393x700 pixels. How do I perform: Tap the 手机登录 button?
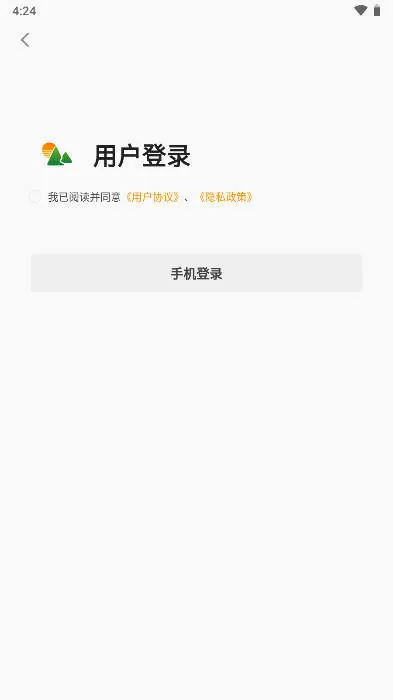[x=196, y=273]
